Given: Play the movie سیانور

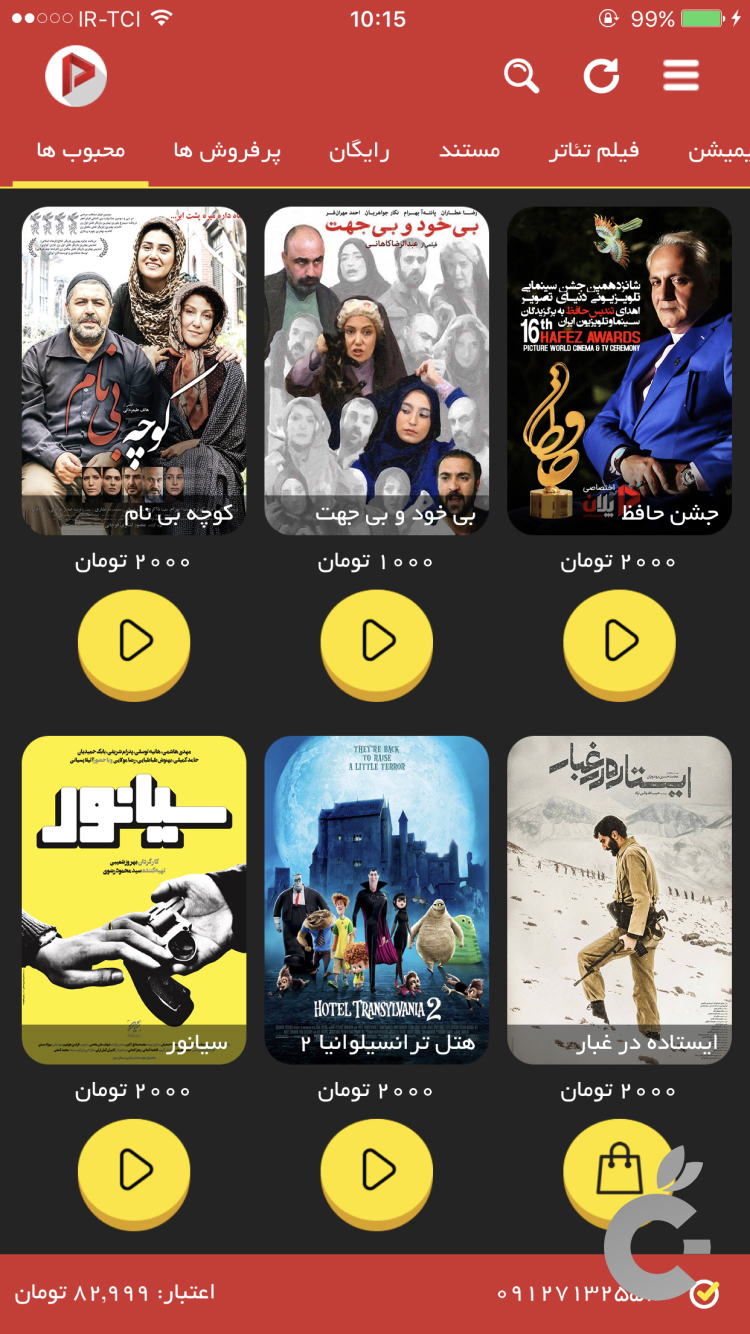Looking at the screenshot, I should click(134, 1169).
